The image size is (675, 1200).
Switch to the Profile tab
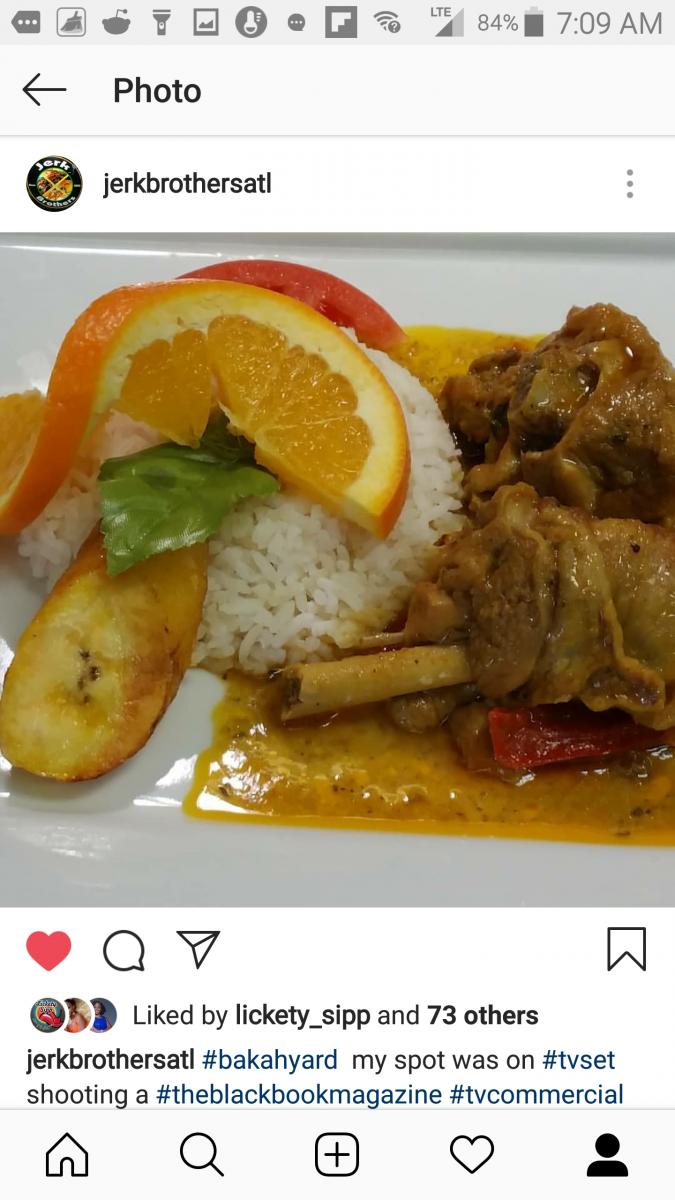[x=607, y=1156]
